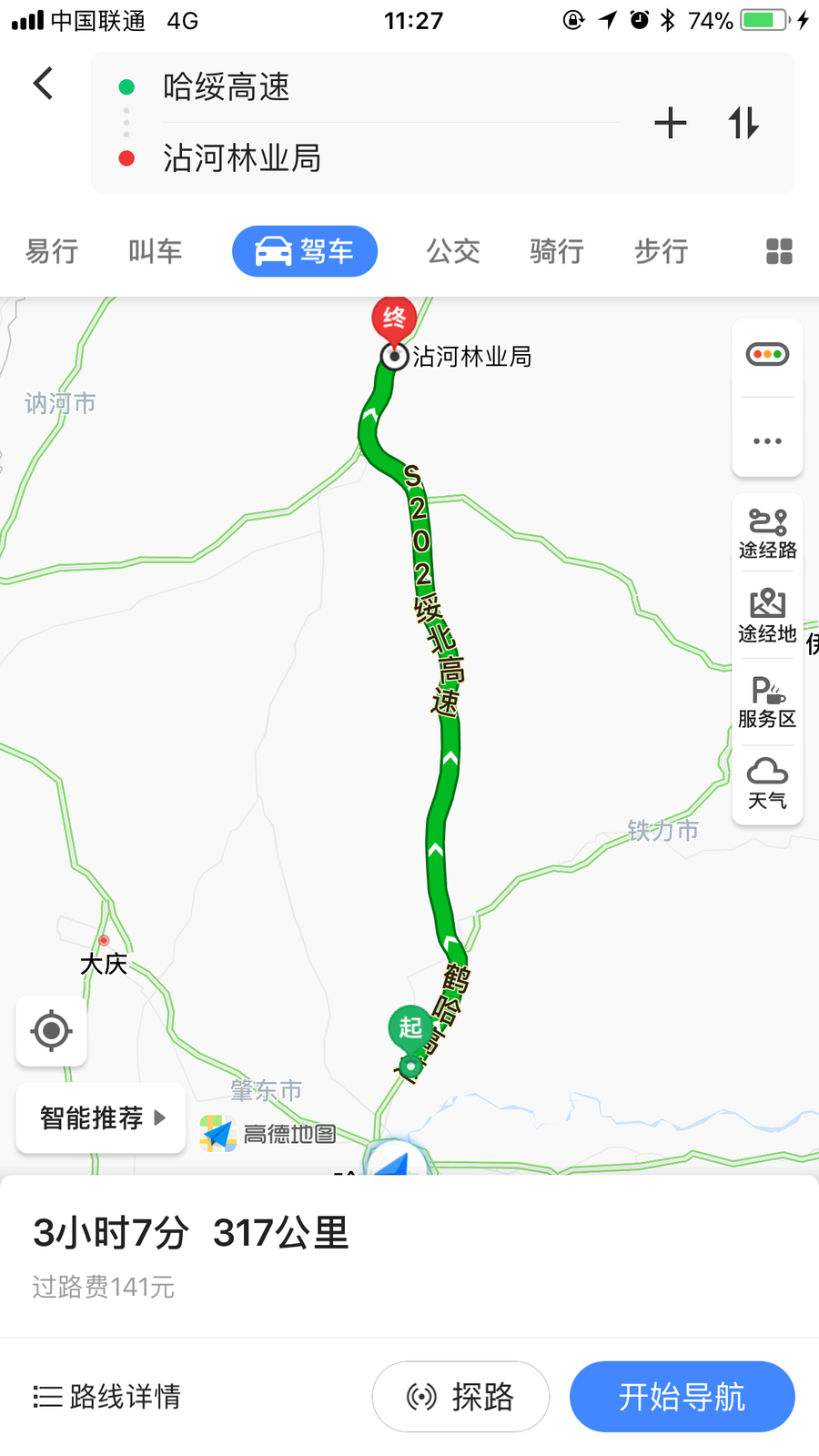Check 天气 weather along the route
819x1456 pixels.
pos(767,784)
